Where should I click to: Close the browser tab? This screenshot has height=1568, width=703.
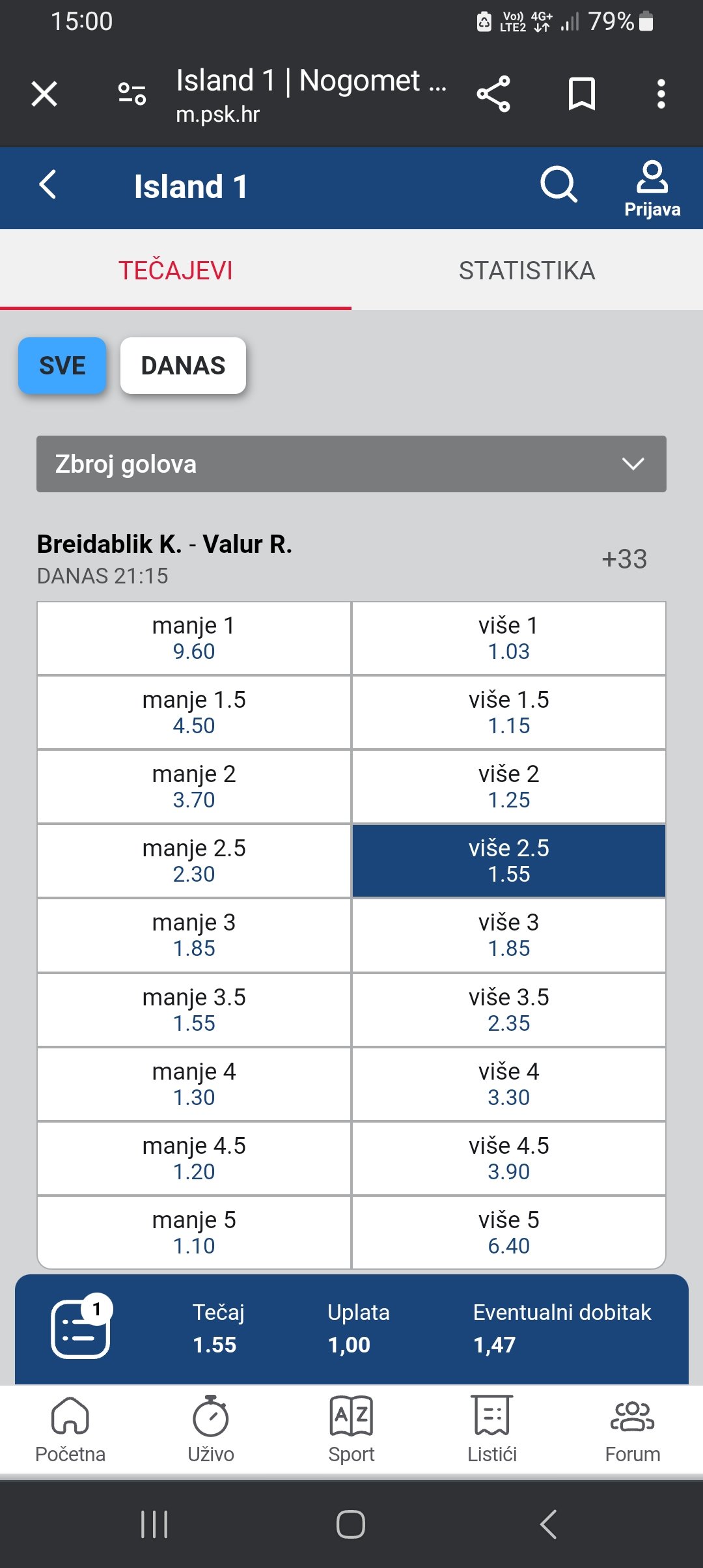[44, 94]
